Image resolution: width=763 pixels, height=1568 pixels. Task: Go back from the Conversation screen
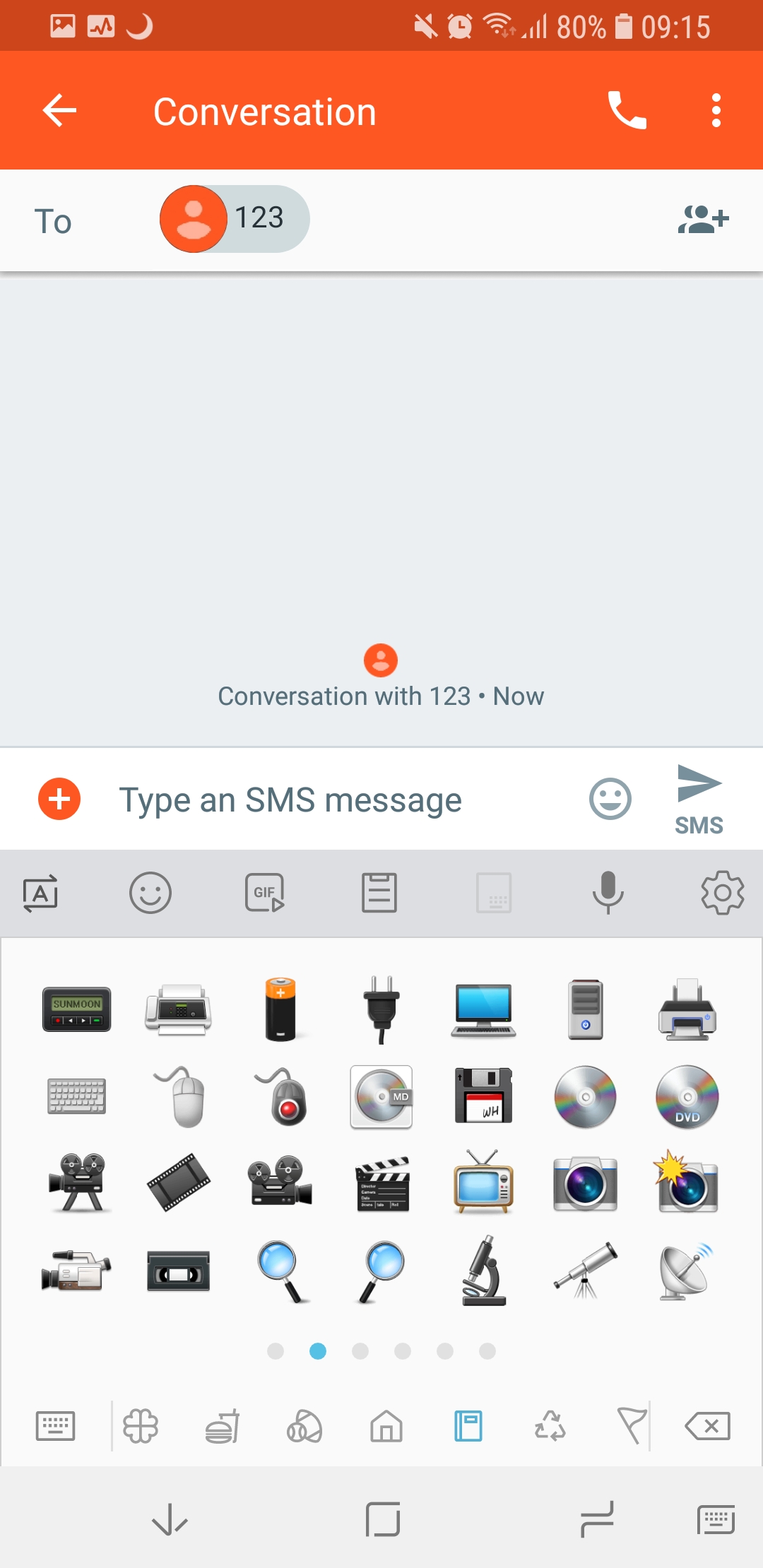tap(59, 111)
